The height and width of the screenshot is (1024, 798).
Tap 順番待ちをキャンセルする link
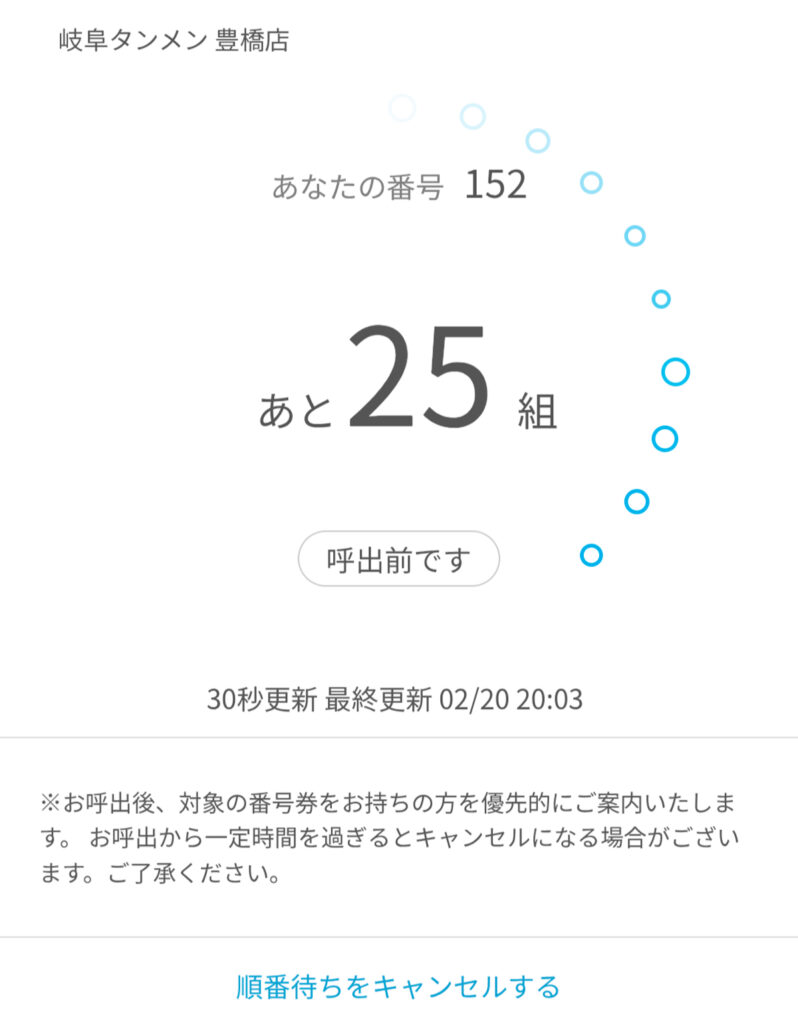398,986
